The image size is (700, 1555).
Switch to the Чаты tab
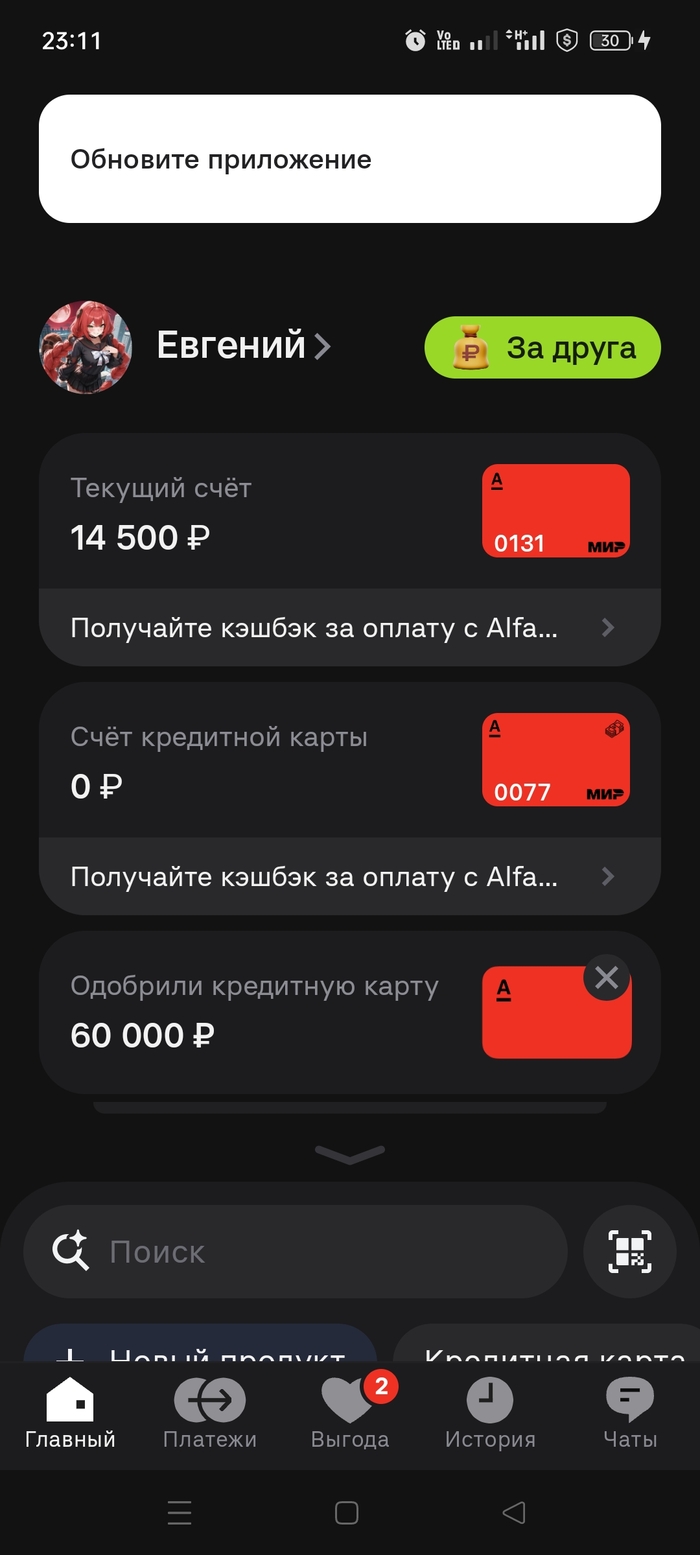click(630, 1412)
